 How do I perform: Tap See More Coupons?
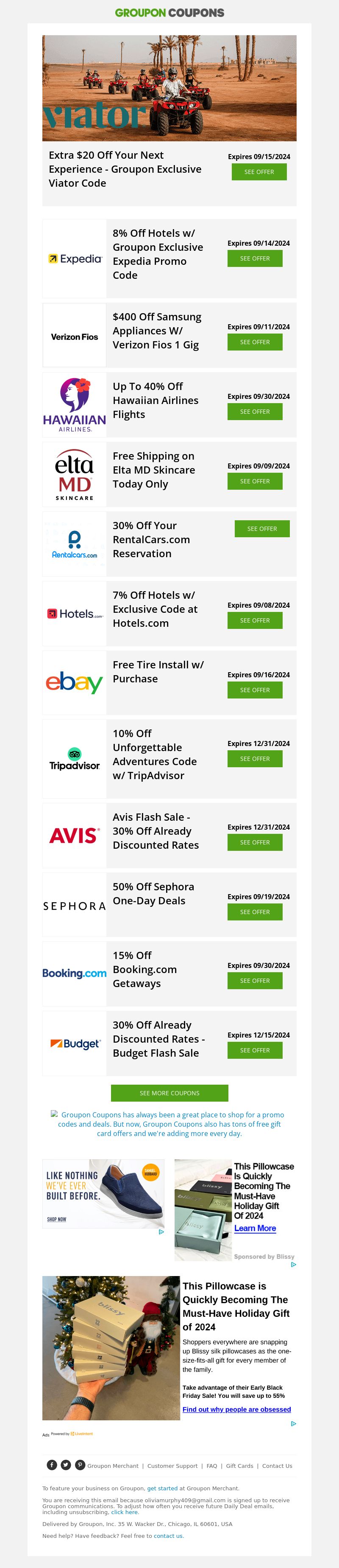pyautogui.click(x=169, y=1093)
